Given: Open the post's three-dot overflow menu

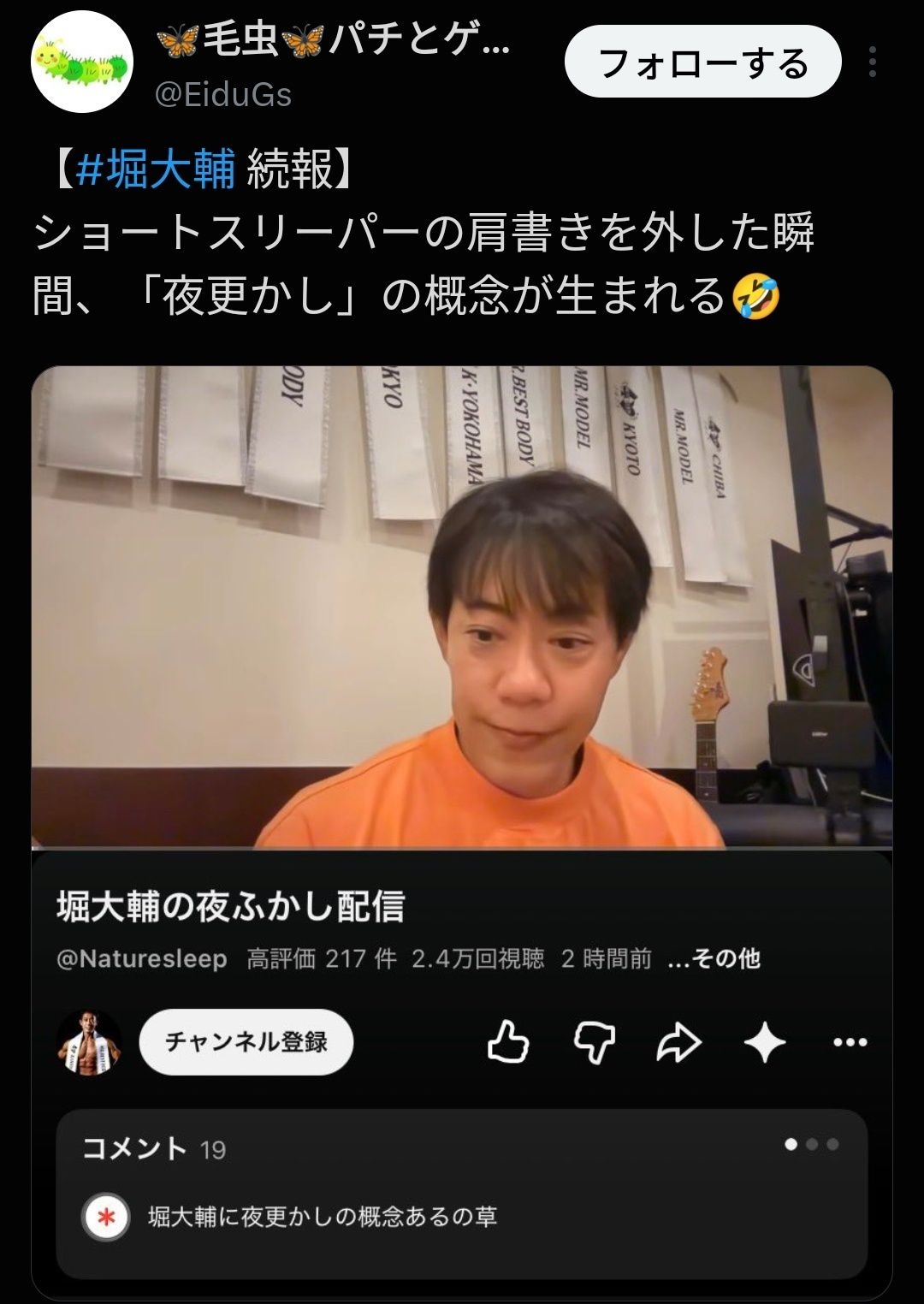Looking at the screenshot, I should click(873, 62).
